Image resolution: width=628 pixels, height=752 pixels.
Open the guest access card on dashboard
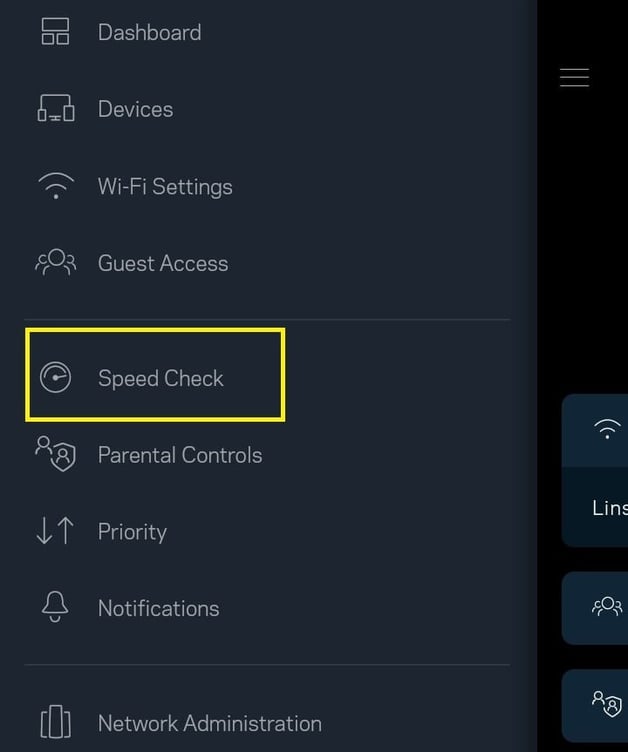click(x=595, y=608)
